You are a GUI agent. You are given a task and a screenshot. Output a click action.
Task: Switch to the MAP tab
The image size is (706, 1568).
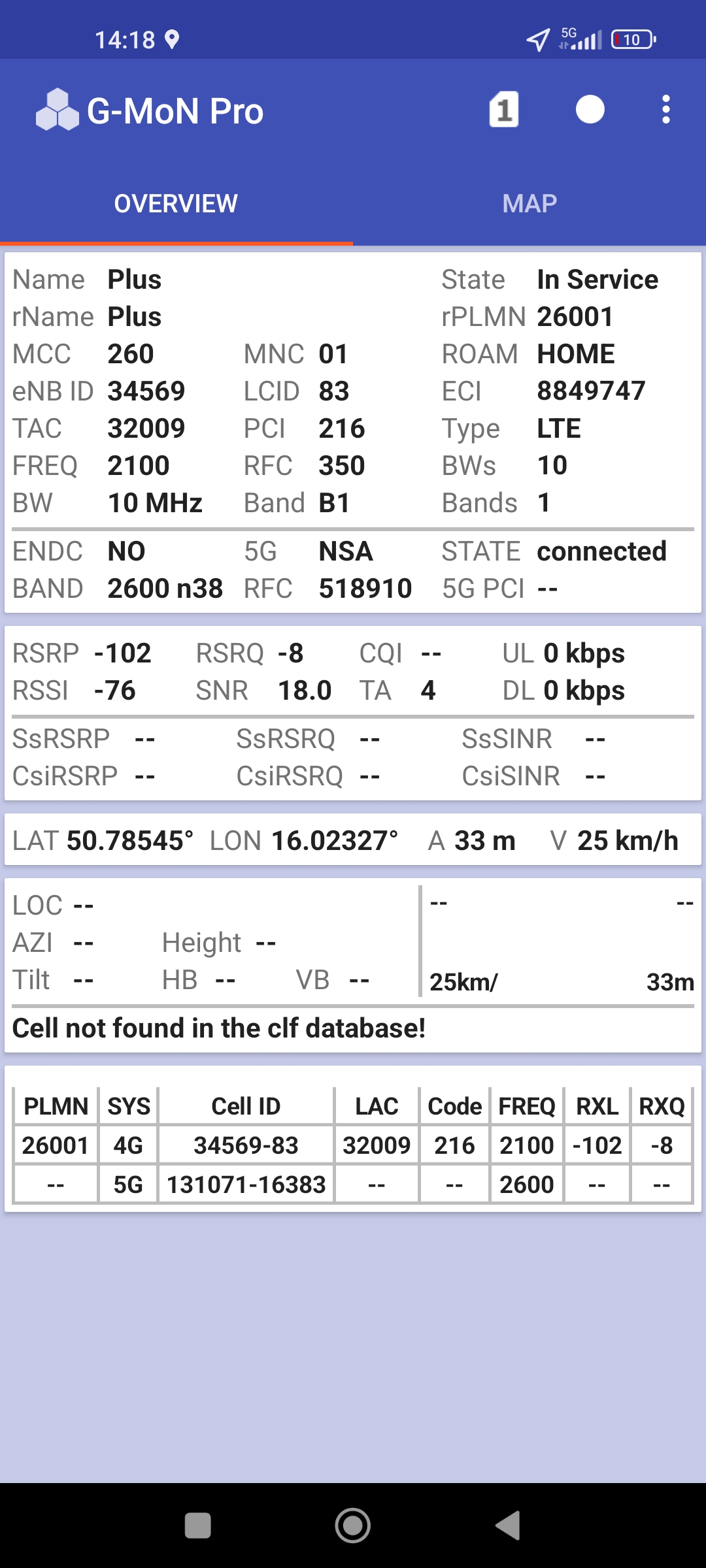(x=529, y=204)
